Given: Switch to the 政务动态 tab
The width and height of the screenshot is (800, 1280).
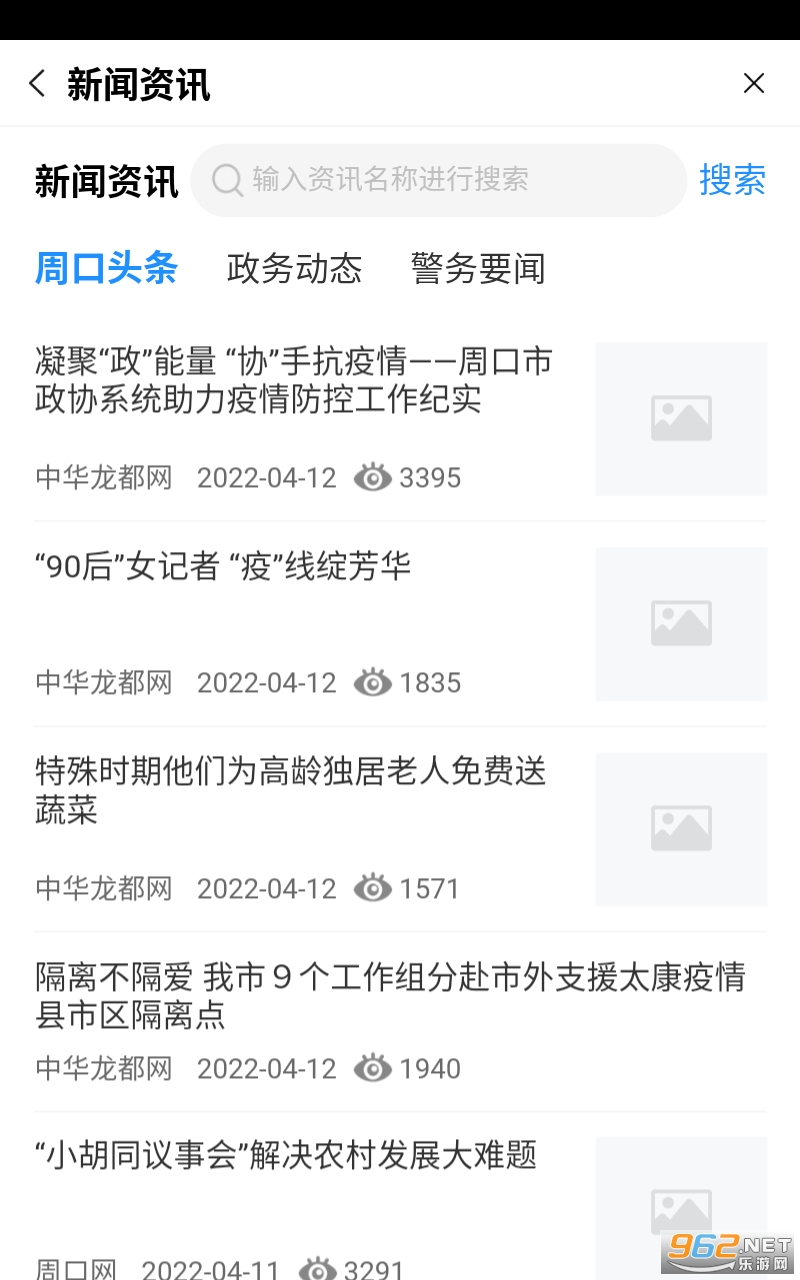Looking at the screenshot, I should click(x=294, y=268).
